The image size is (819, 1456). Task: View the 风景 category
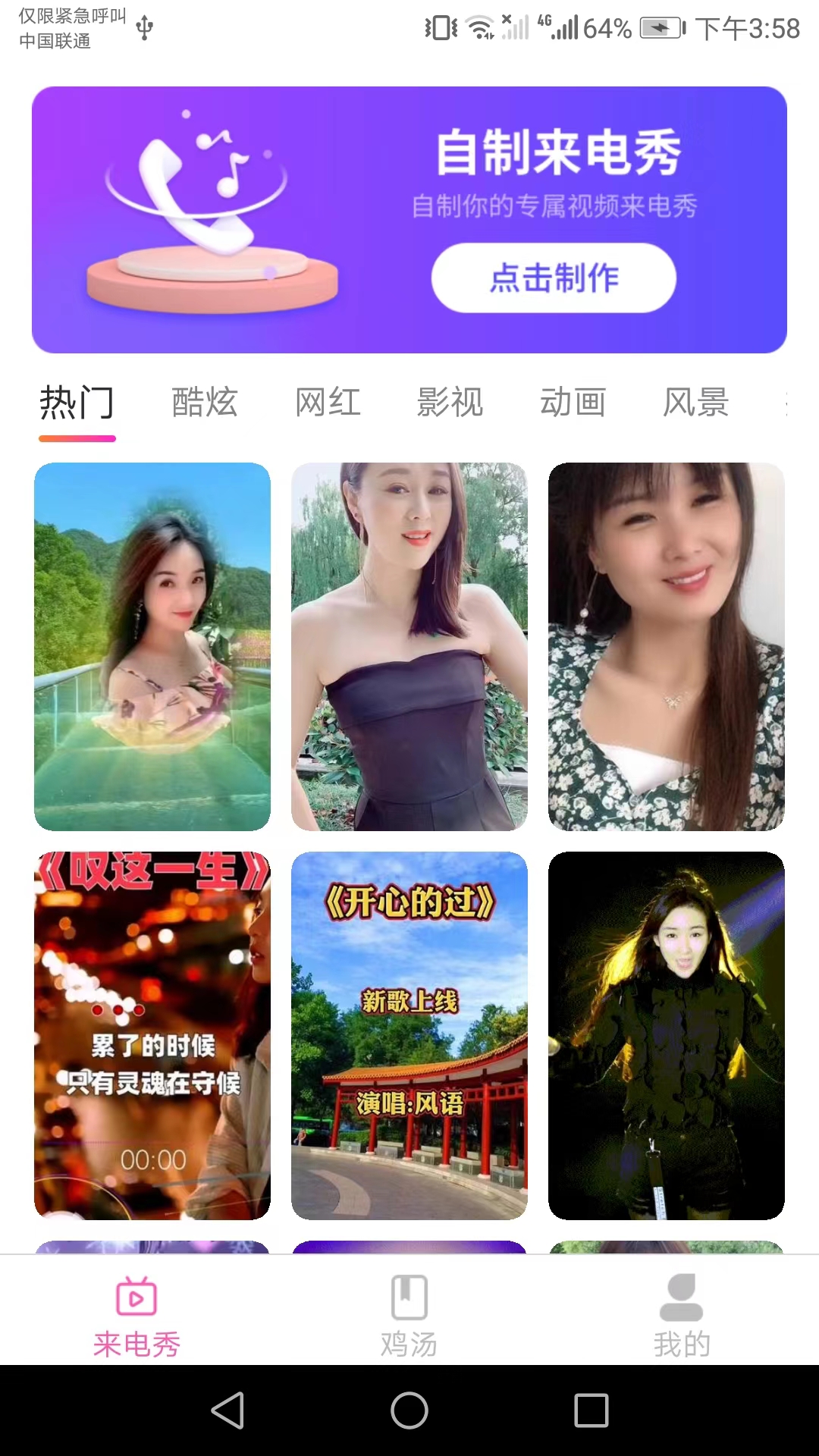(696, 403)
